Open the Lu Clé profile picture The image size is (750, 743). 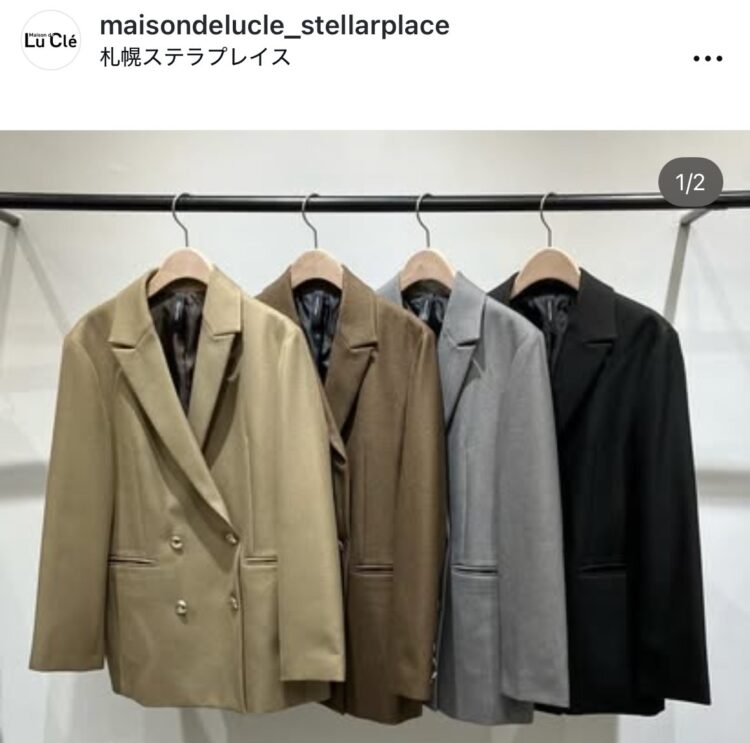(x=50, y=40)
